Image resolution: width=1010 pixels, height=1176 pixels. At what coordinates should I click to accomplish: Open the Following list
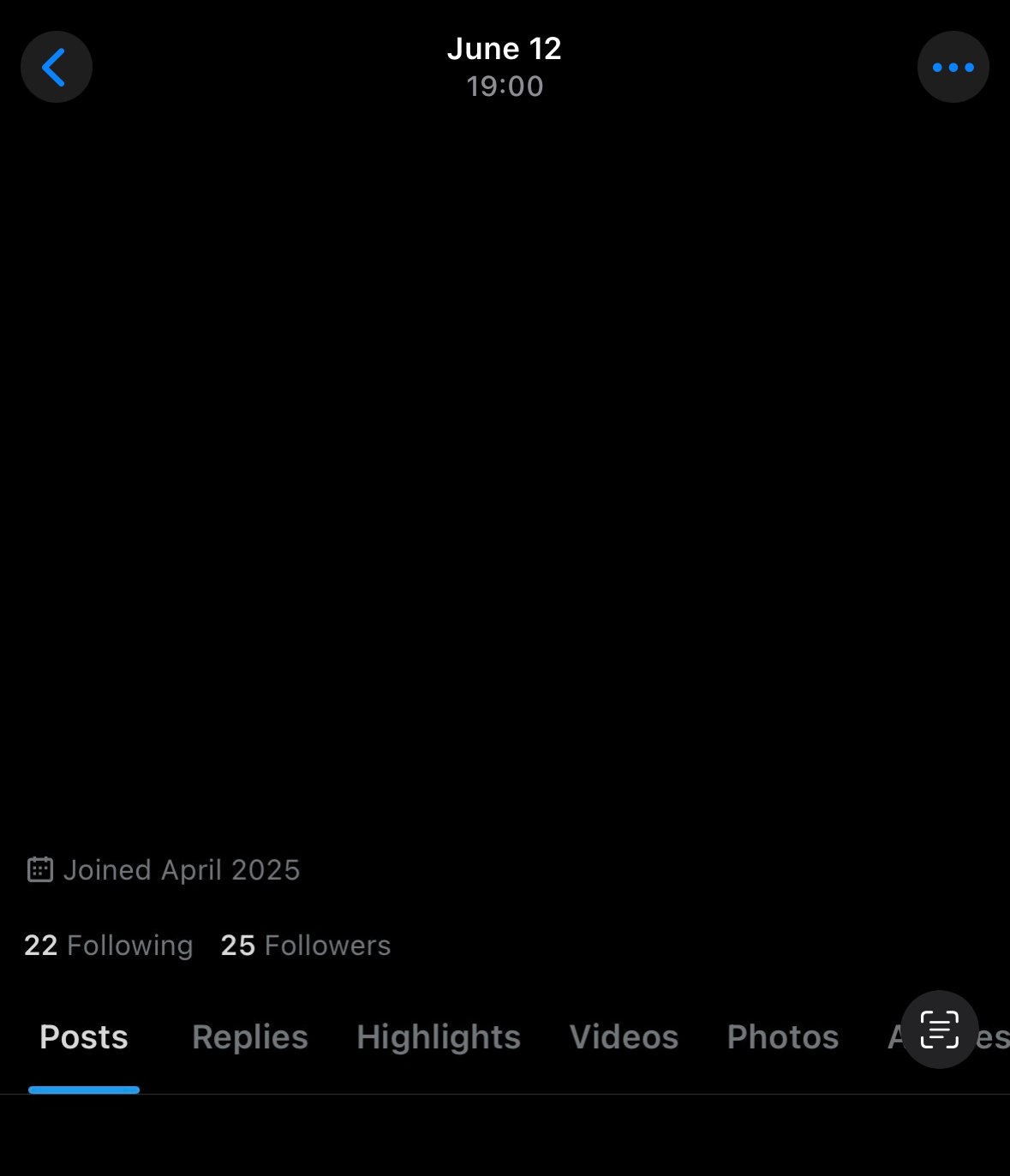[x=109, y=946]
